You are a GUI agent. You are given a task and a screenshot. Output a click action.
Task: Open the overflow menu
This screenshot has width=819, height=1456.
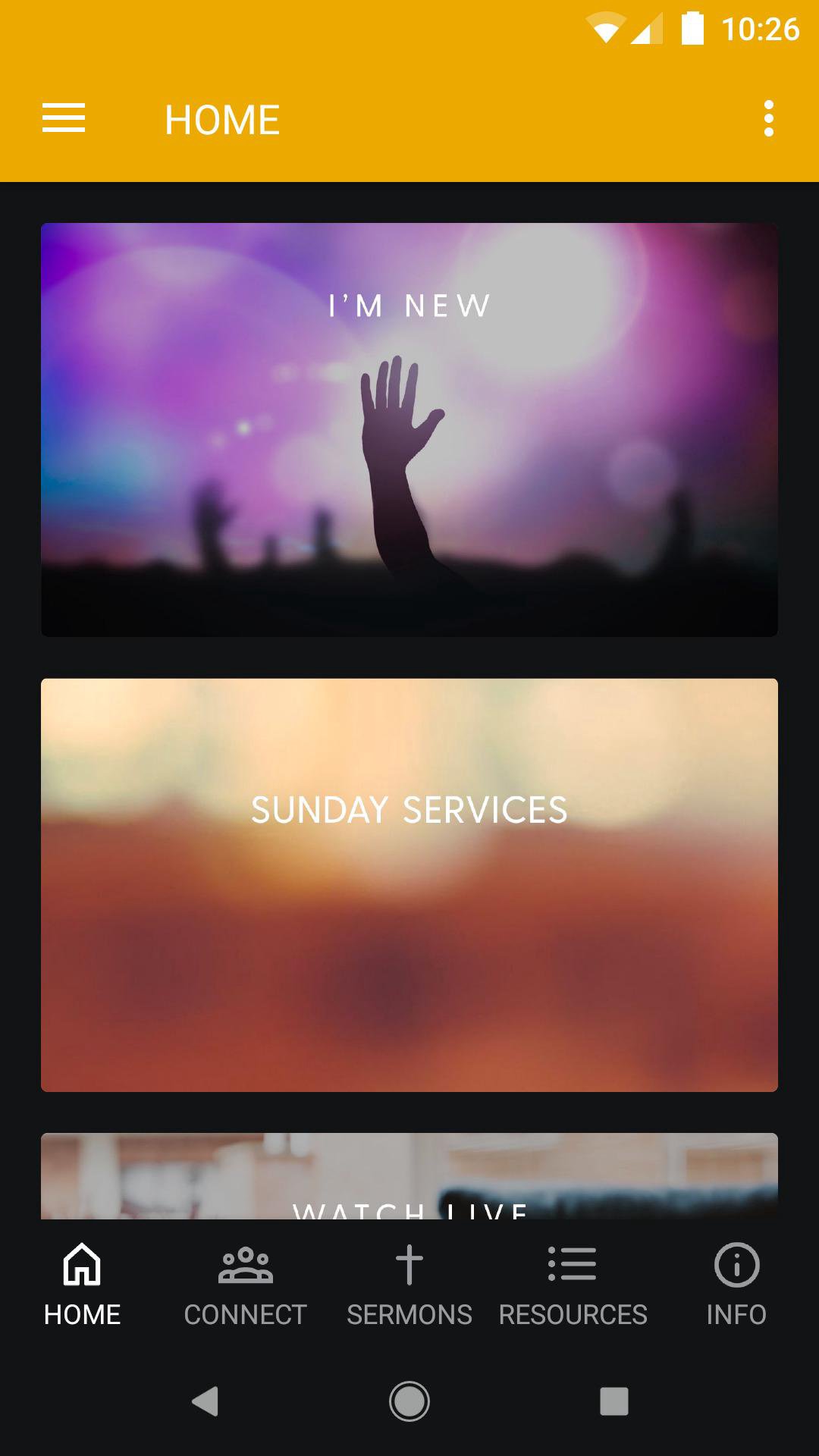[x=768, y=119]
